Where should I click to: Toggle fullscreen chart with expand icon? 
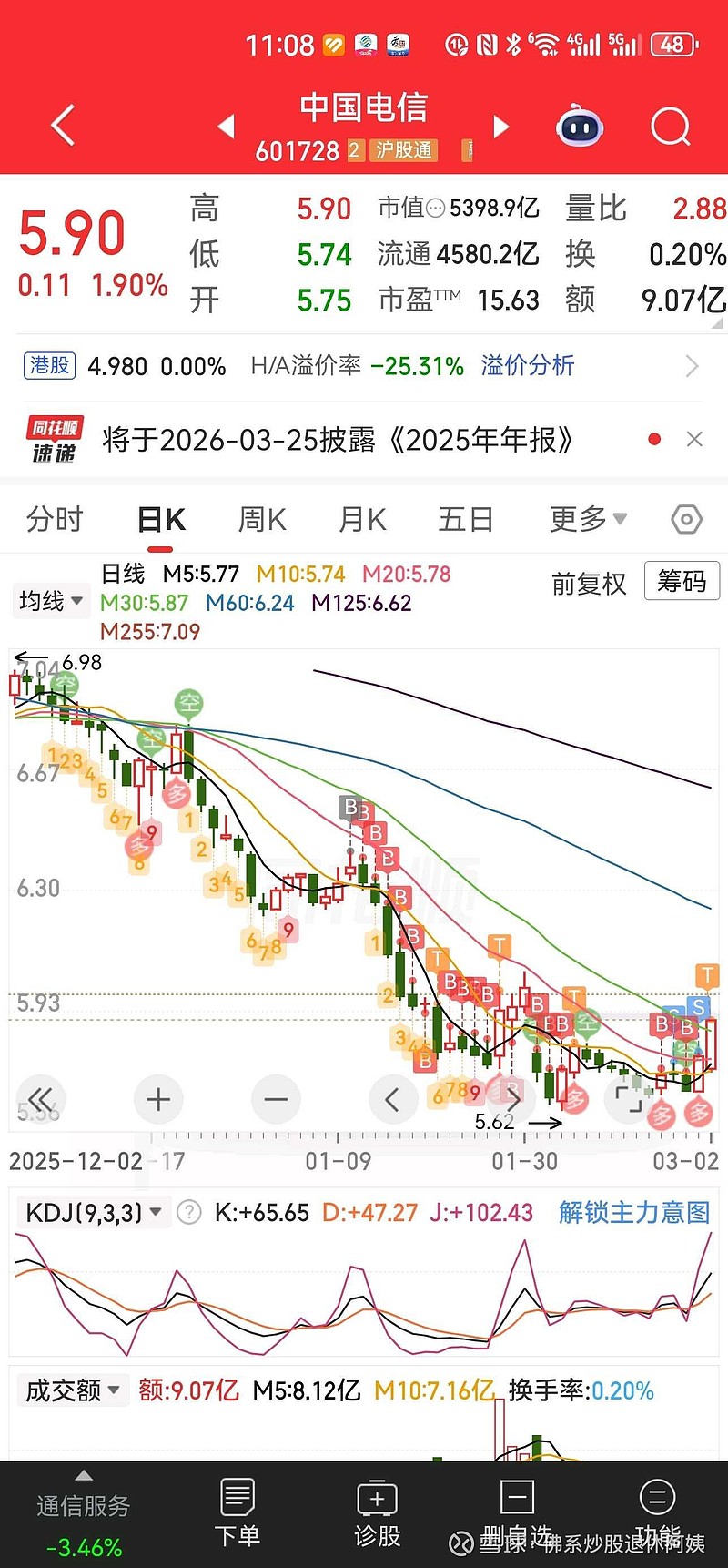click(x=626, y=1099)
